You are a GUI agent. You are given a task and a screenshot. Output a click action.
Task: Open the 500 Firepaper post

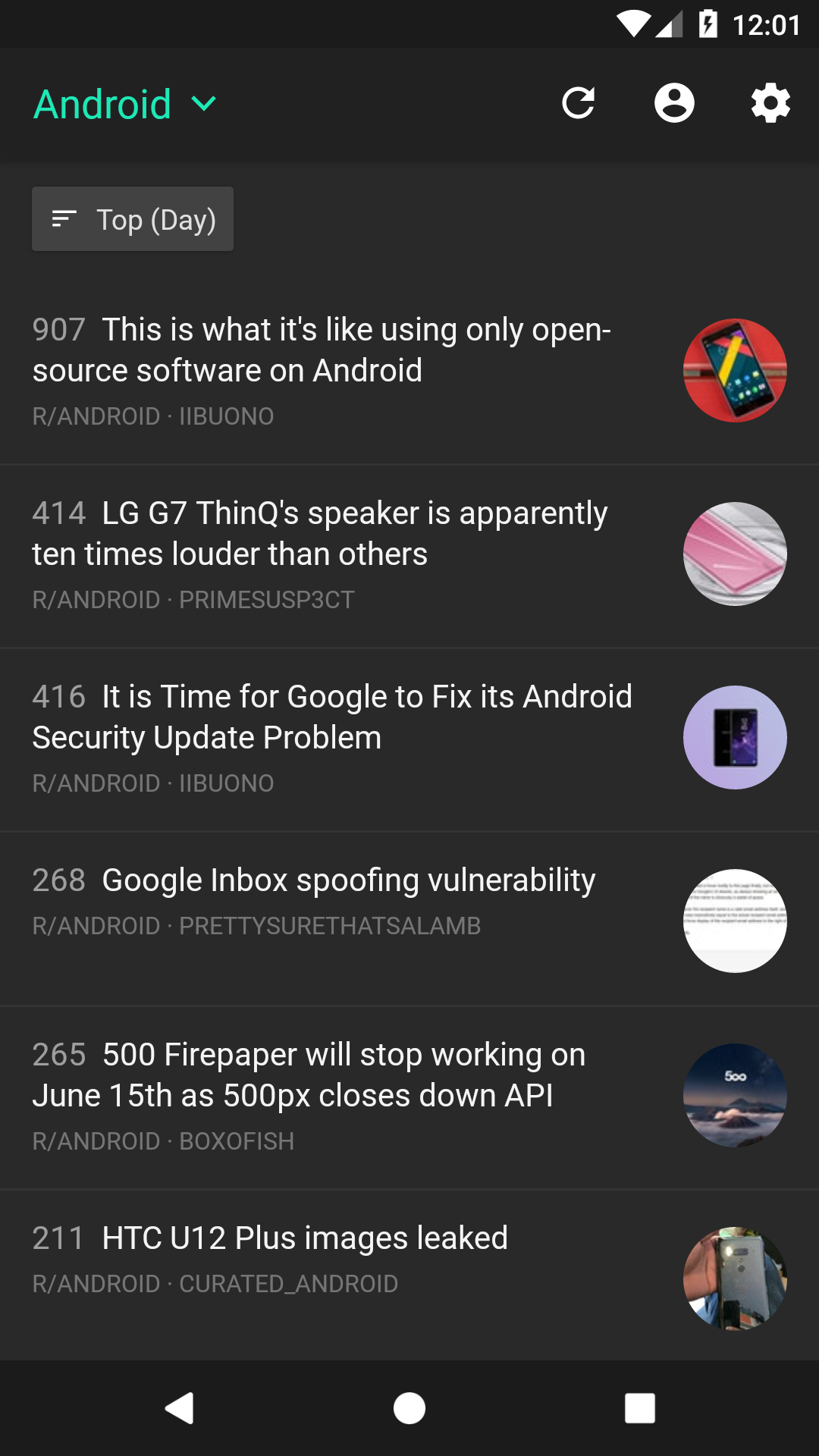tap(309, 1075)
